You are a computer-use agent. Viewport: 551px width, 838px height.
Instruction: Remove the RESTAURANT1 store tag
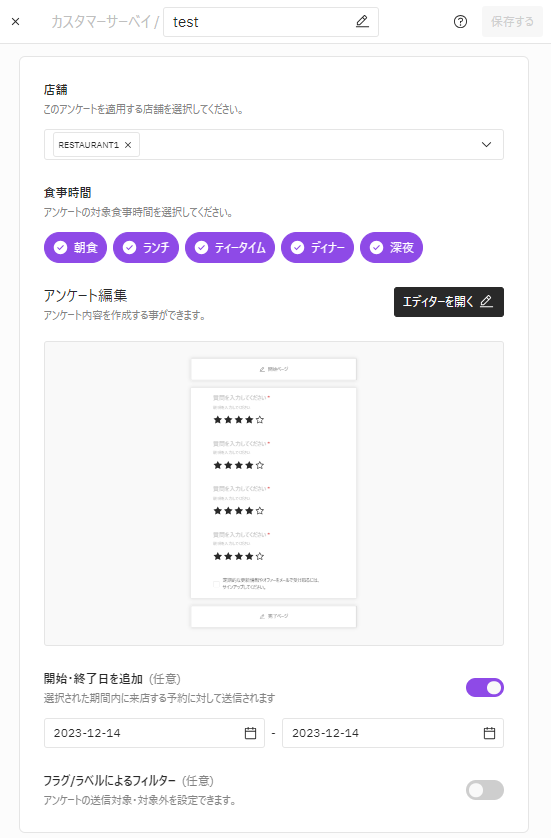pos(128,145)
